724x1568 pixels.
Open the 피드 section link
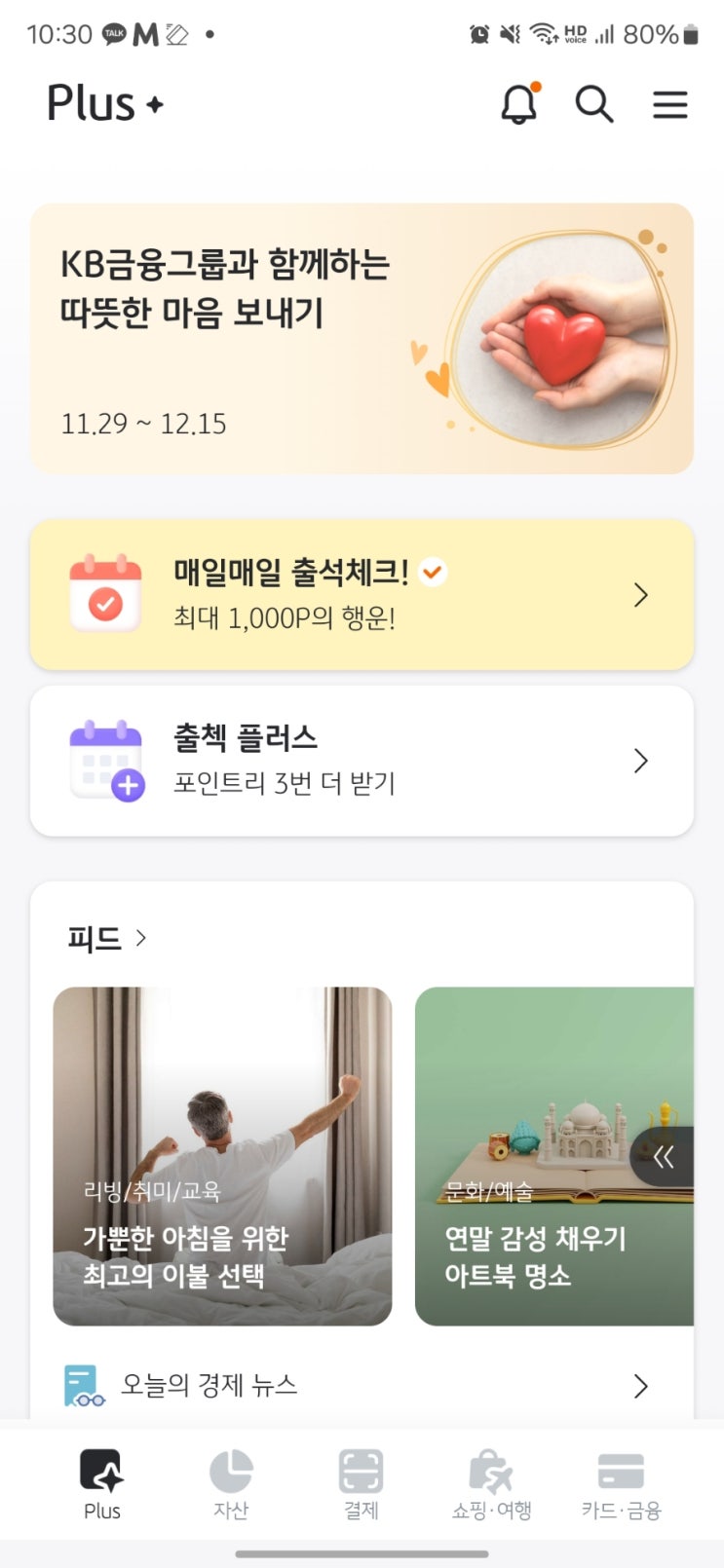click(x=106, y=938)
